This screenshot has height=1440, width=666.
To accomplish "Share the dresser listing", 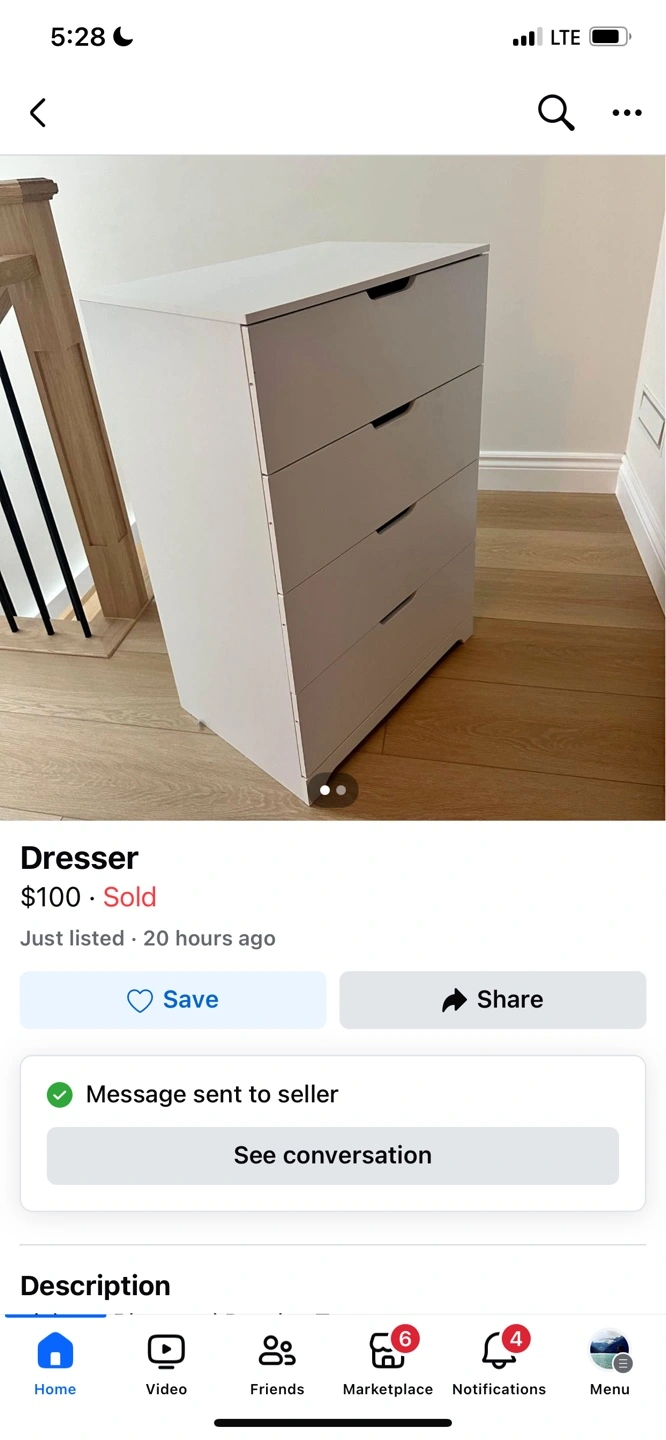I will click(x=492, y=999).
